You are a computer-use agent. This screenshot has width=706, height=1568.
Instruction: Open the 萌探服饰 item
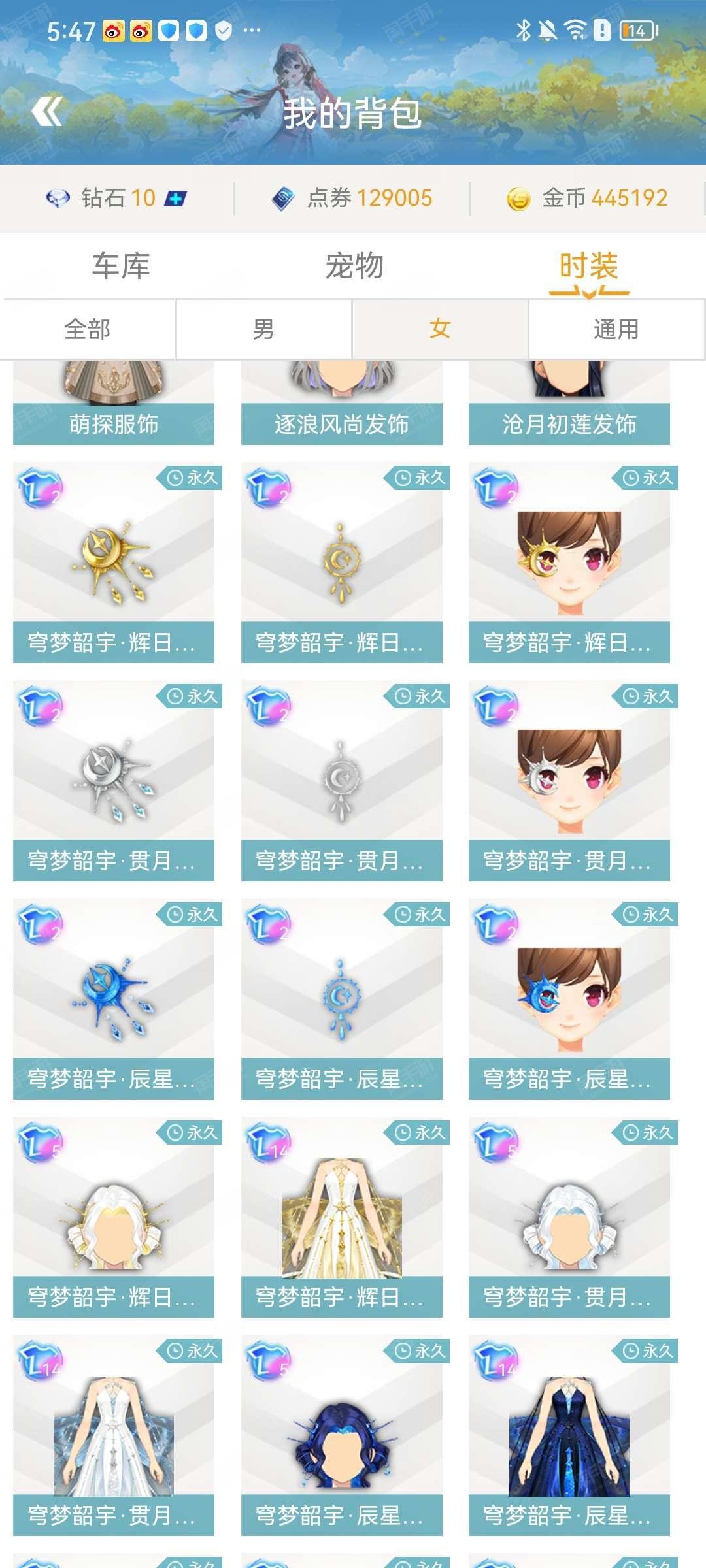pos(114,402)
